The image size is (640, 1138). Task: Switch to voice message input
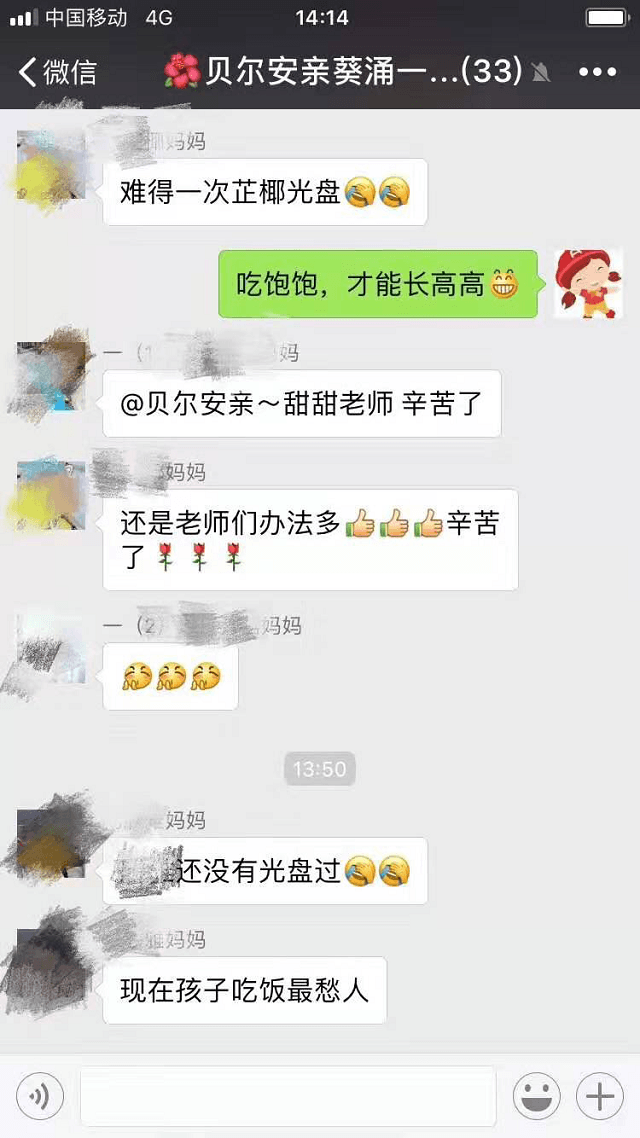40,1097
